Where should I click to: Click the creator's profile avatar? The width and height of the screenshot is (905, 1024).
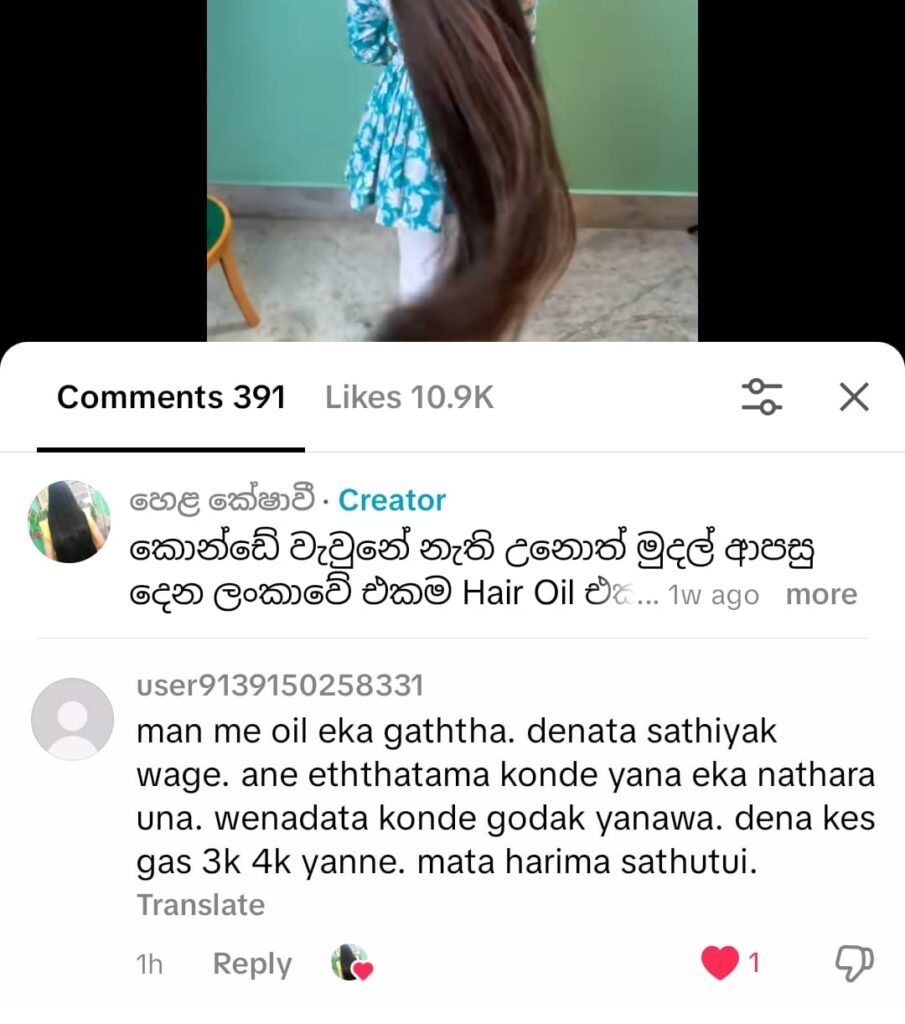point(70,519)
